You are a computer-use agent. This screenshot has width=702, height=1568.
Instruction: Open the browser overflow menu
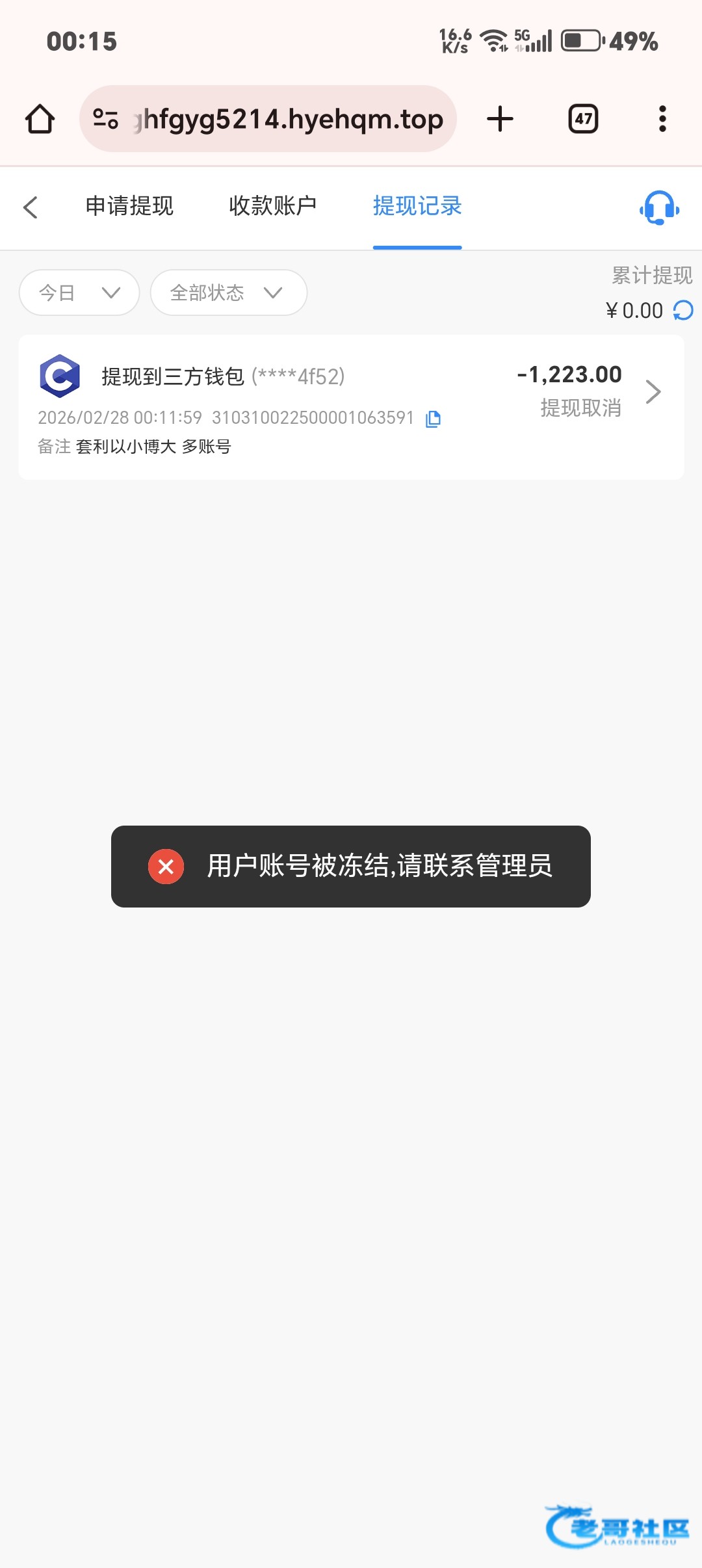(662, 119)
